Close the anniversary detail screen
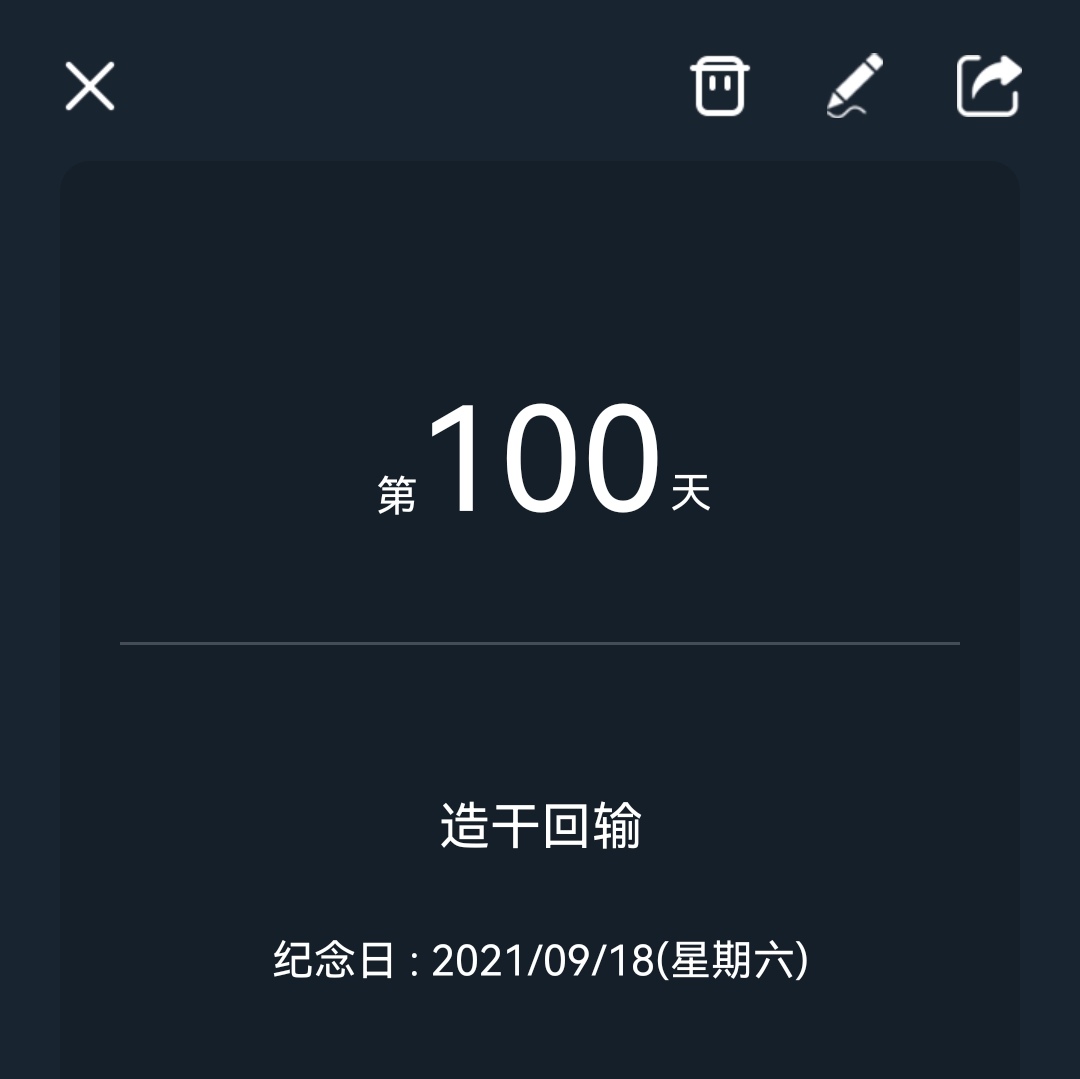This screenshot has width=1080, height=1079. pos(90,86)
